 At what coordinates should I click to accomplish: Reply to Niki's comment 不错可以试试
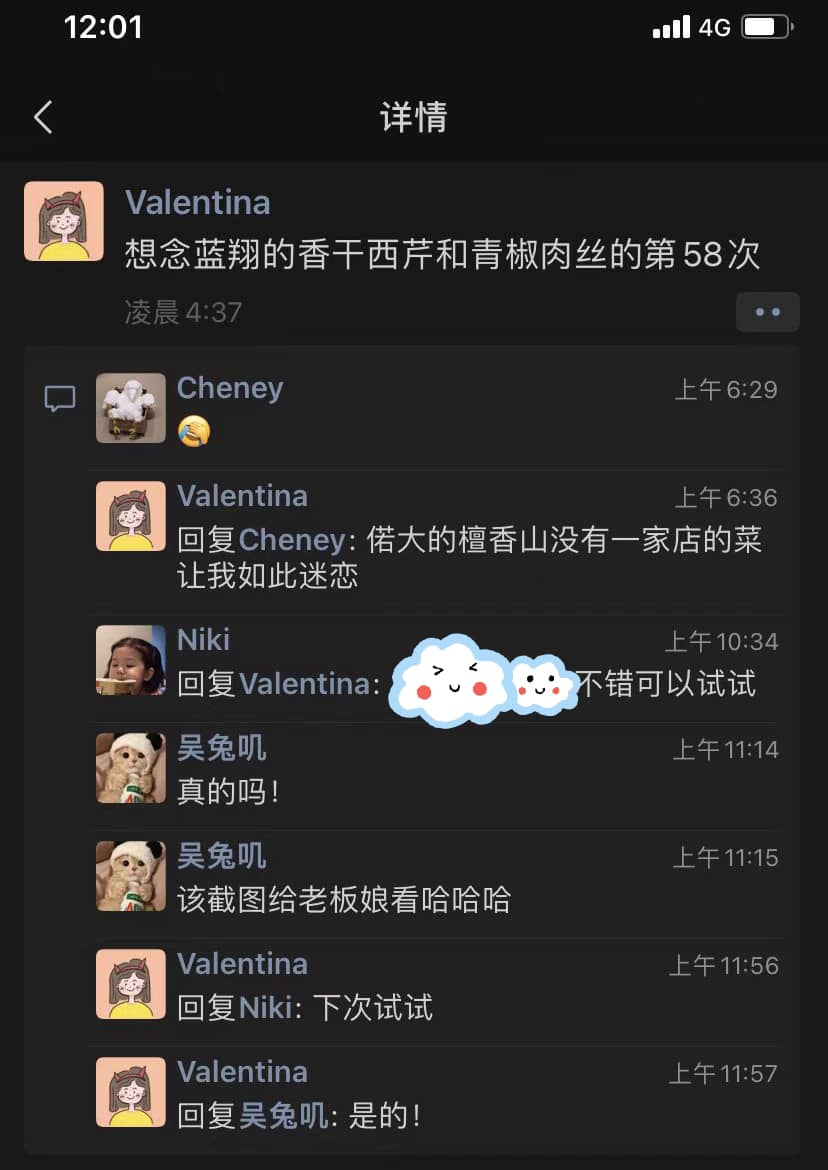point(665,684)
